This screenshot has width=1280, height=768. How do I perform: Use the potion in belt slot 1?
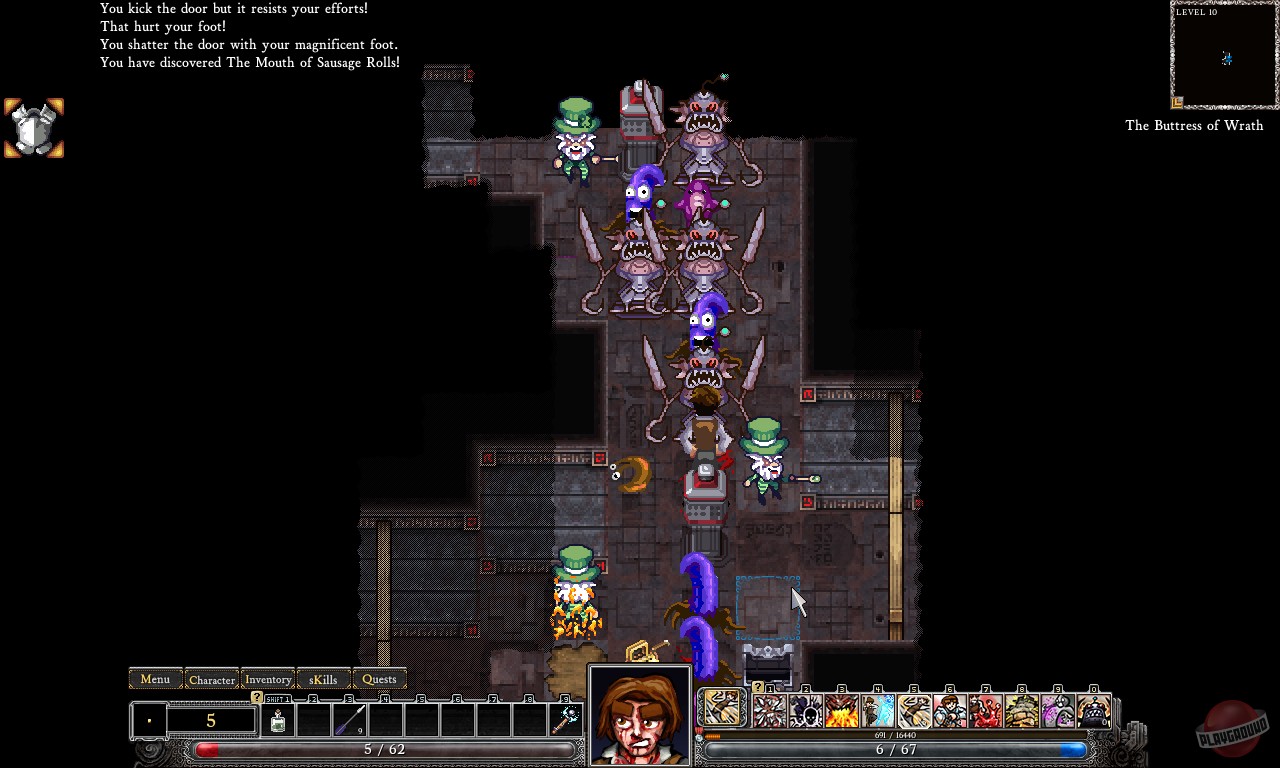click(x=278, y=720)
